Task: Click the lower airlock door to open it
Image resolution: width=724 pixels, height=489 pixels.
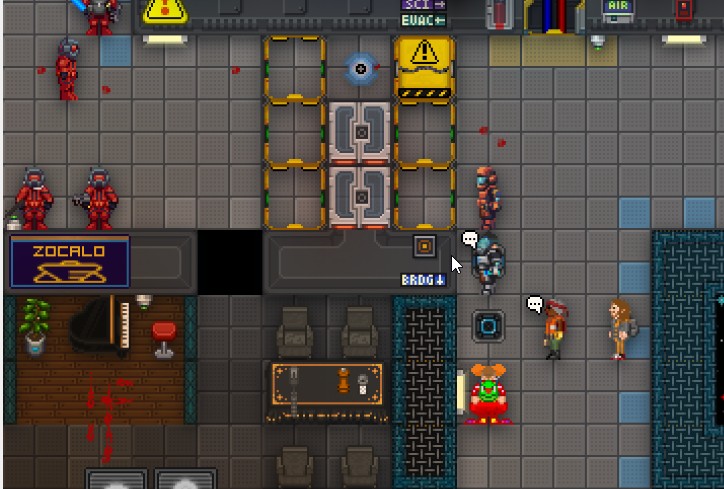Action: (x=360, y=196)
